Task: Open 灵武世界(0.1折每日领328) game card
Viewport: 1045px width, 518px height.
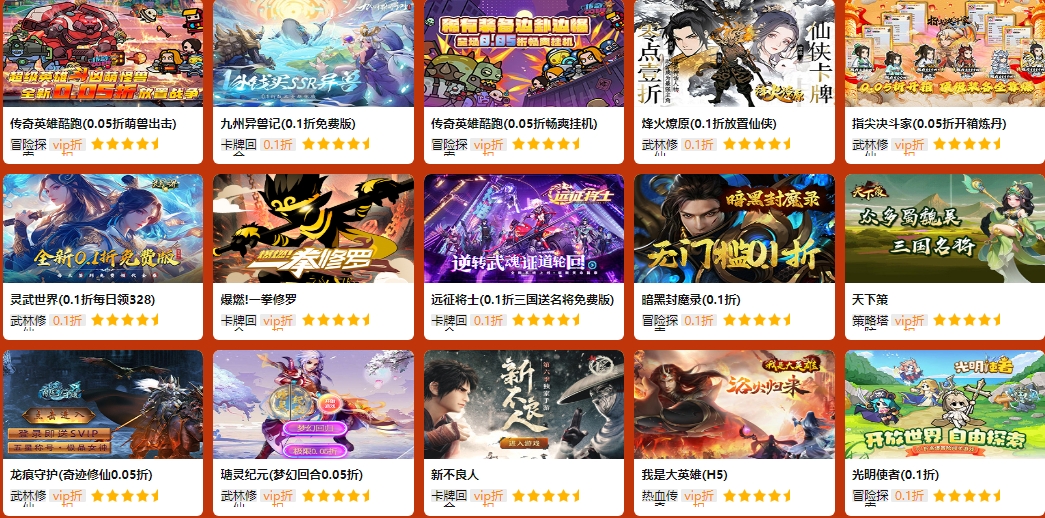Action: point(103,230)
